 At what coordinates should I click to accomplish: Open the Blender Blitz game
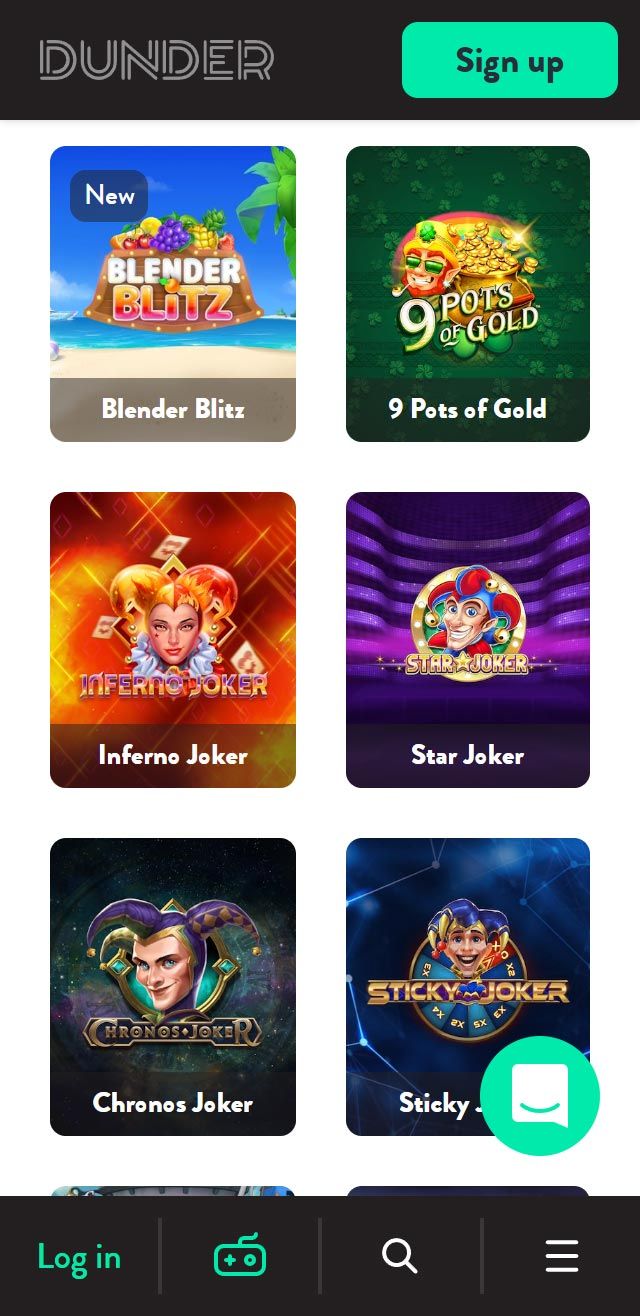click(173, 293)
